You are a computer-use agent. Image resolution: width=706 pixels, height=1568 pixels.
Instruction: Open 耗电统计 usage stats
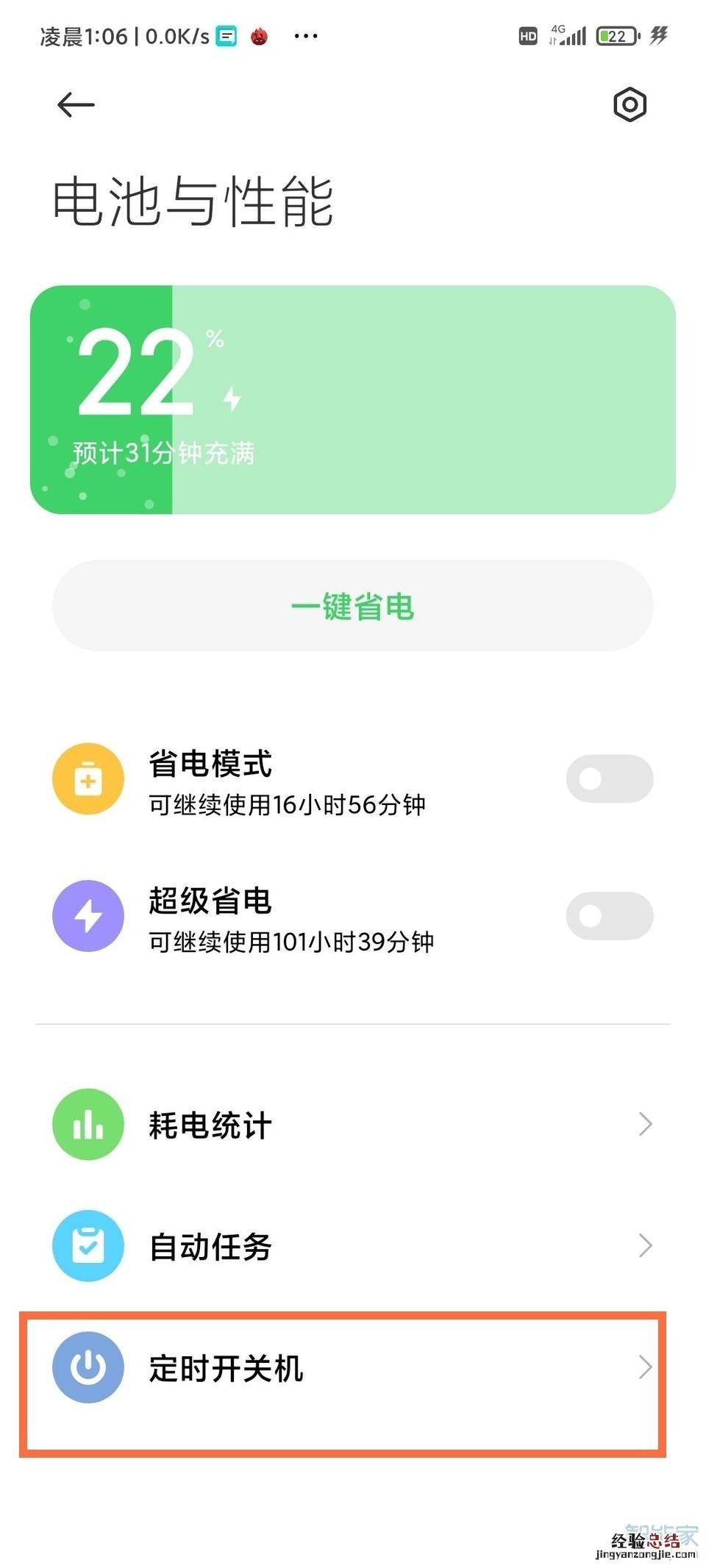tap(352, 1125)
